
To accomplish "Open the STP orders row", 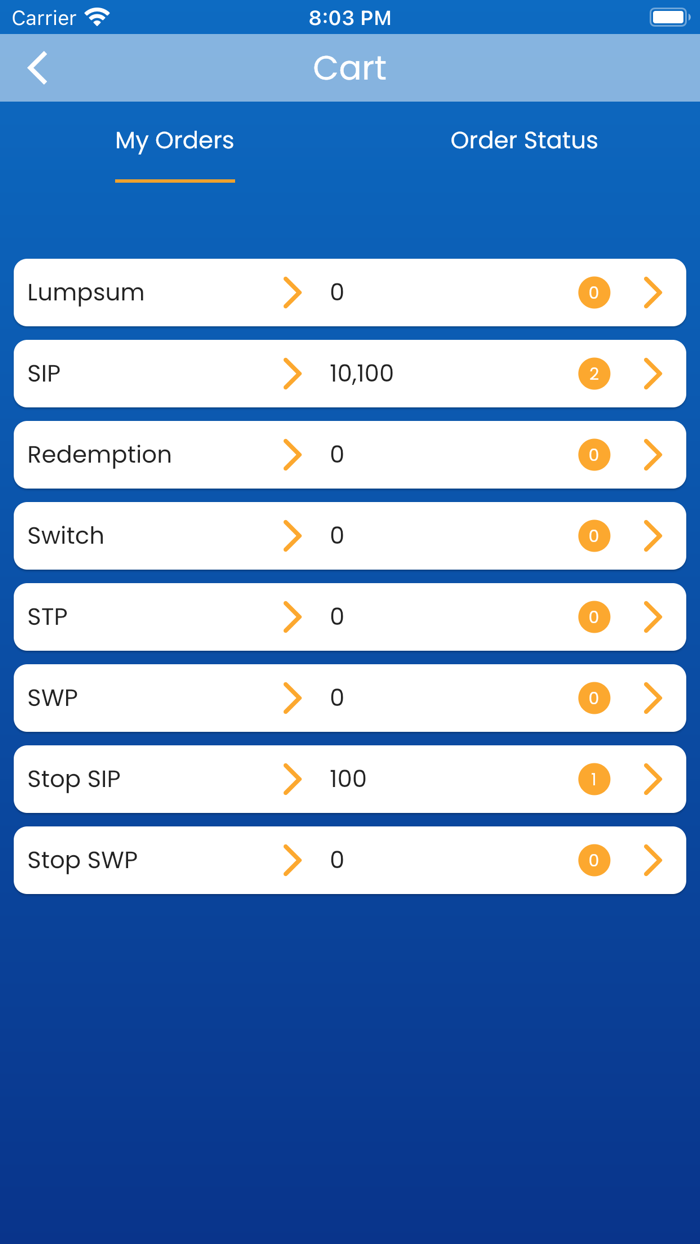I will click(350, 617).
